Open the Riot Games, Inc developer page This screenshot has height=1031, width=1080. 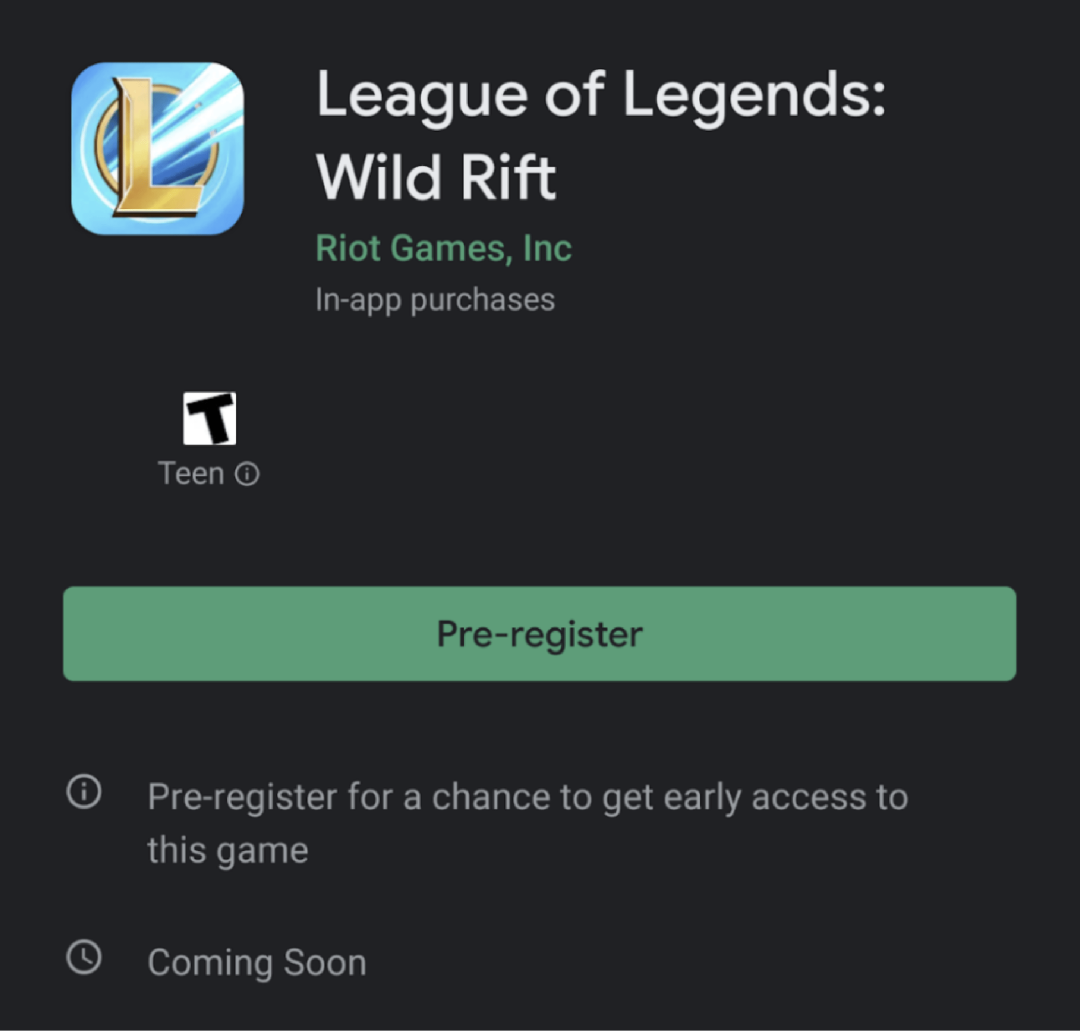point(443,248)
